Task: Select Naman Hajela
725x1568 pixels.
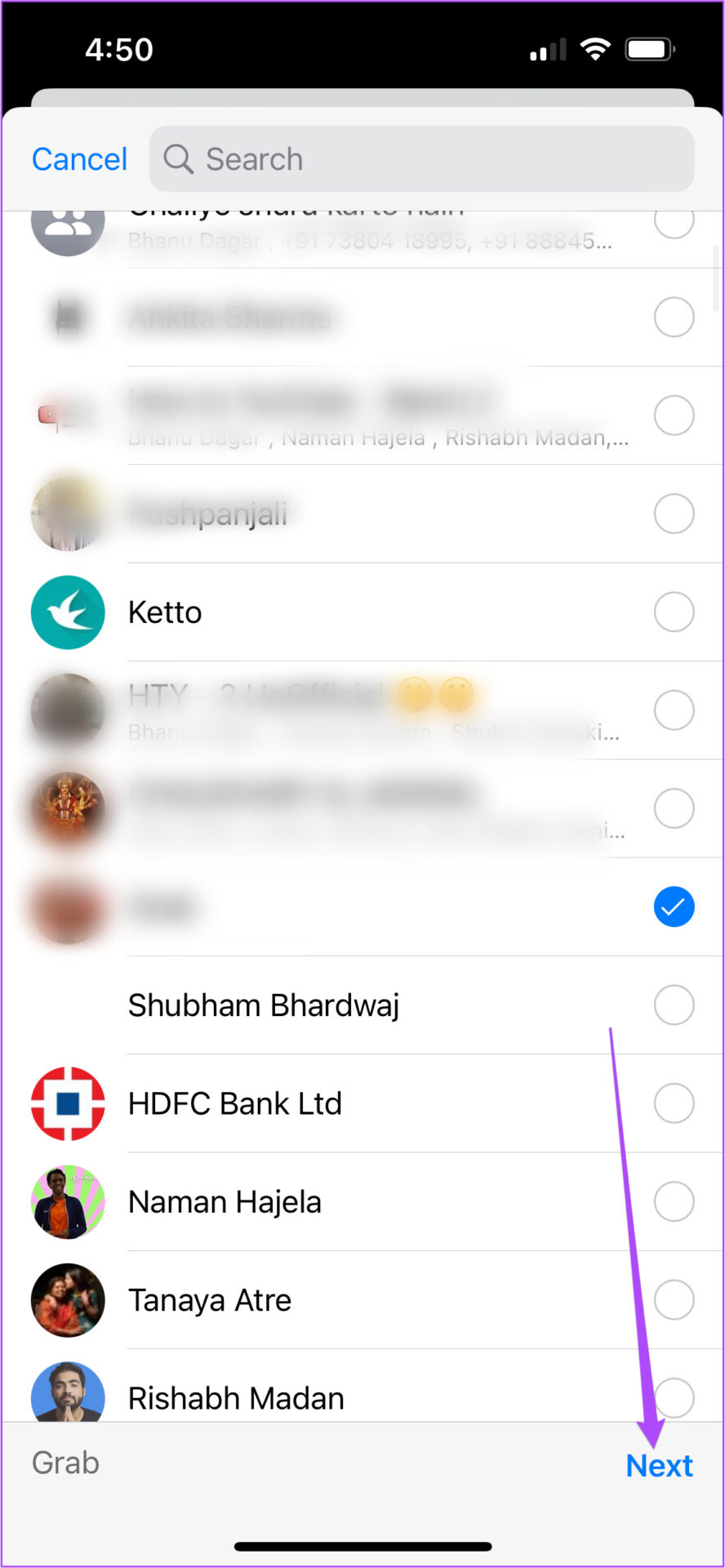Action: pos(674,1202)
